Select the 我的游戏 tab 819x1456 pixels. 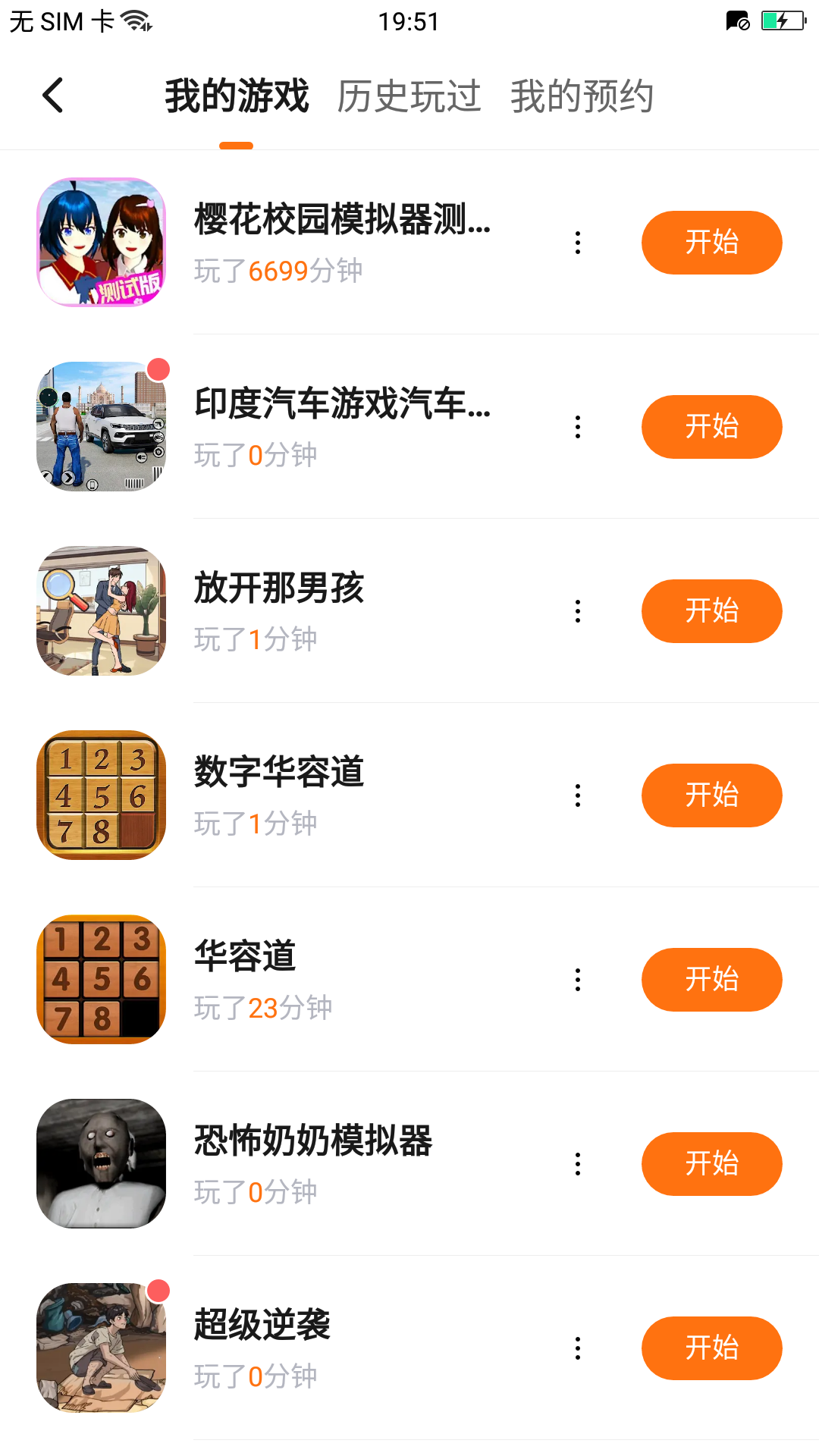point(237,96)
